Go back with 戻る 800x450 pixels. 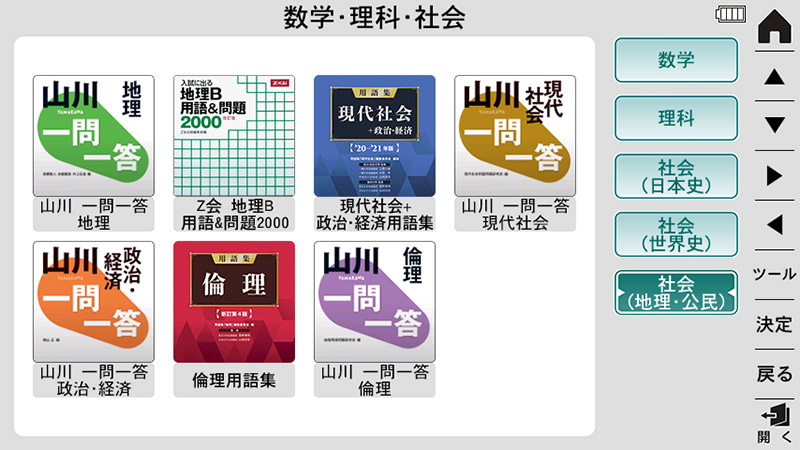point(774,374)
